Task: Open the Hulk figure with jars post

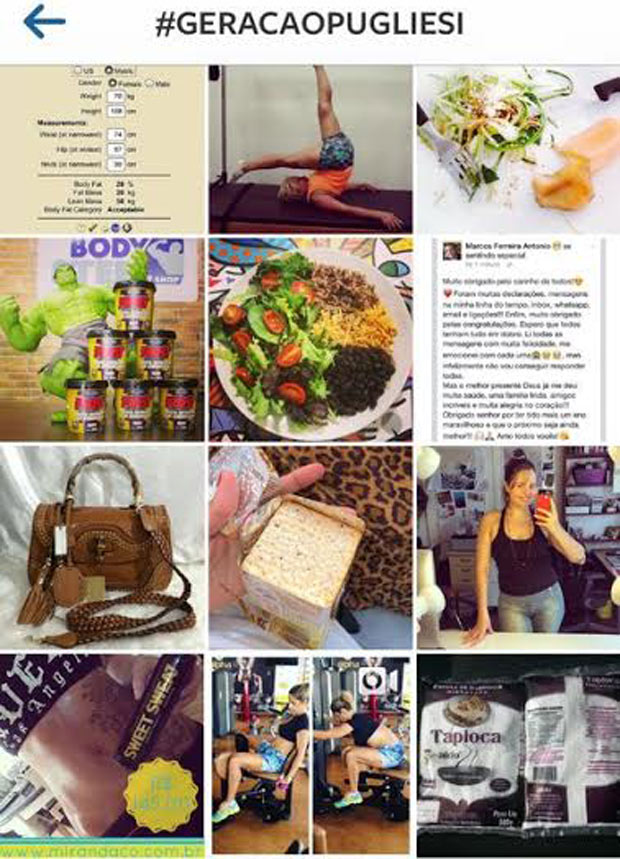Action: 103,338
